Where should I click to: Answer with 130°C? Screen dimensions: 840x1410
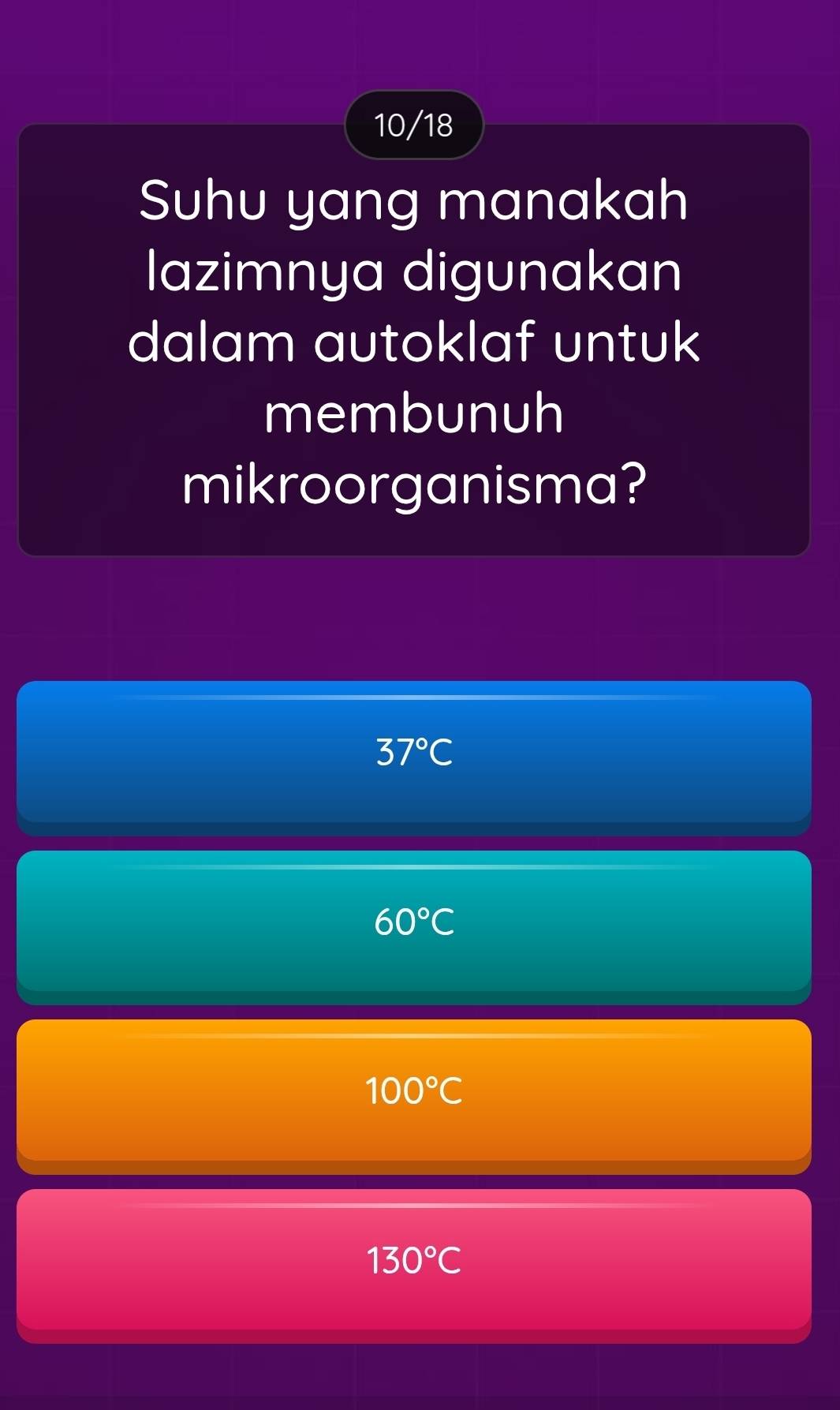(414, 1262)
